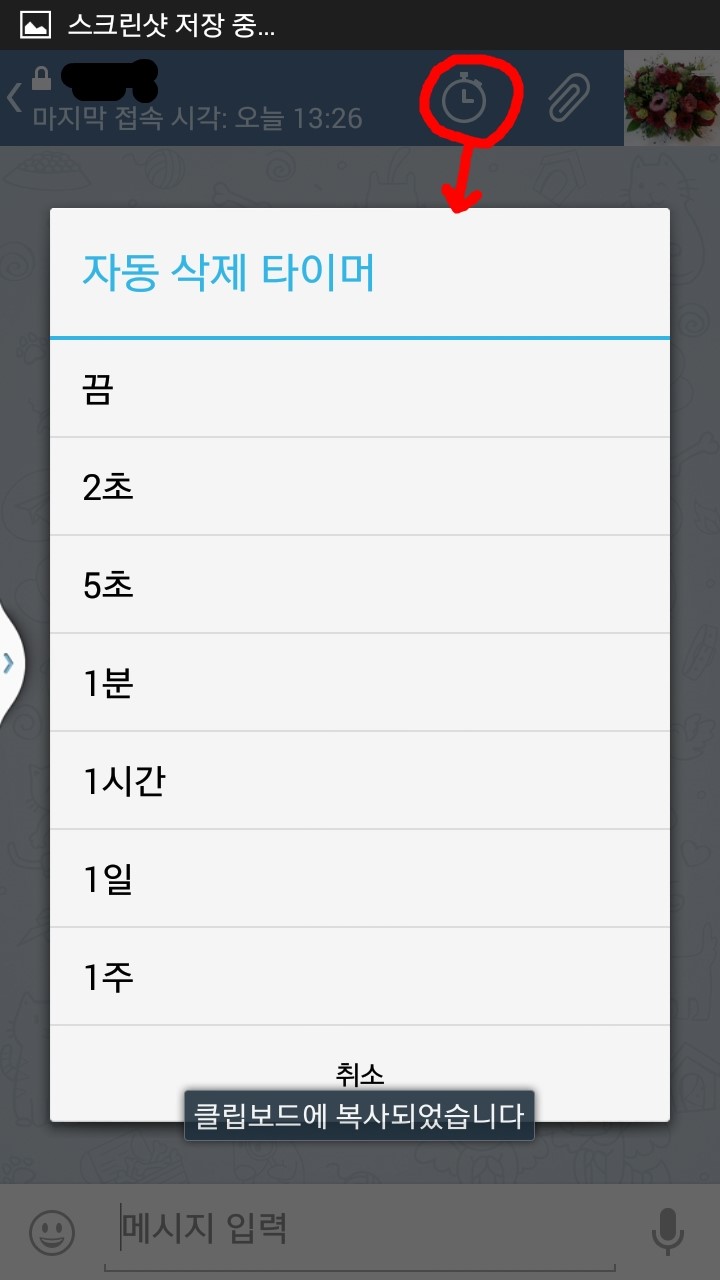Image resolution: width=720 pixels, height=1280 pixels.
Task: Pick the 1분 timer option
Action: pyautogui.click(x=360, y=682)
